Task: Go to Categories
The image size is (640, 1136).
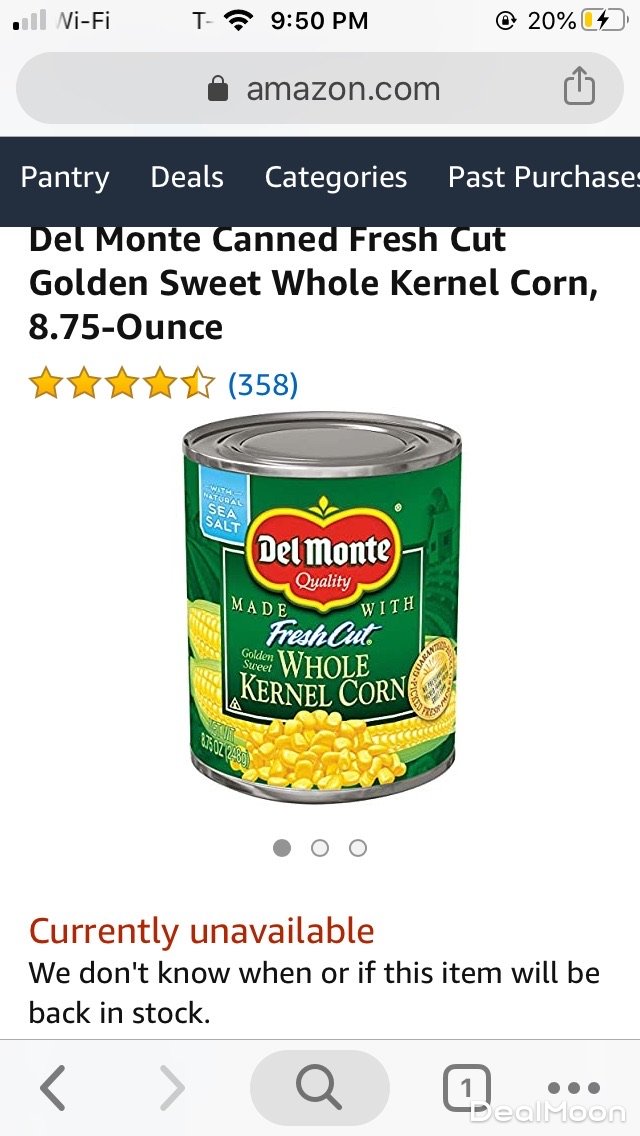Action: [x=335, y=177]
